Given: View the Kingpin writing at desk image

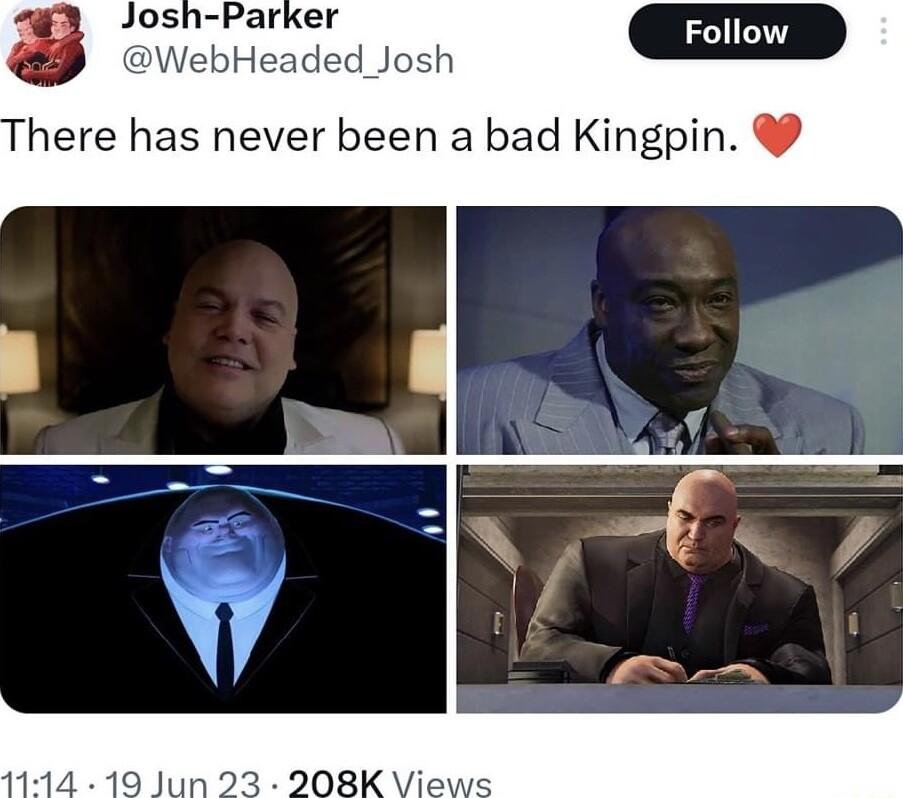Looking at the screenshot, I should 679,588.
